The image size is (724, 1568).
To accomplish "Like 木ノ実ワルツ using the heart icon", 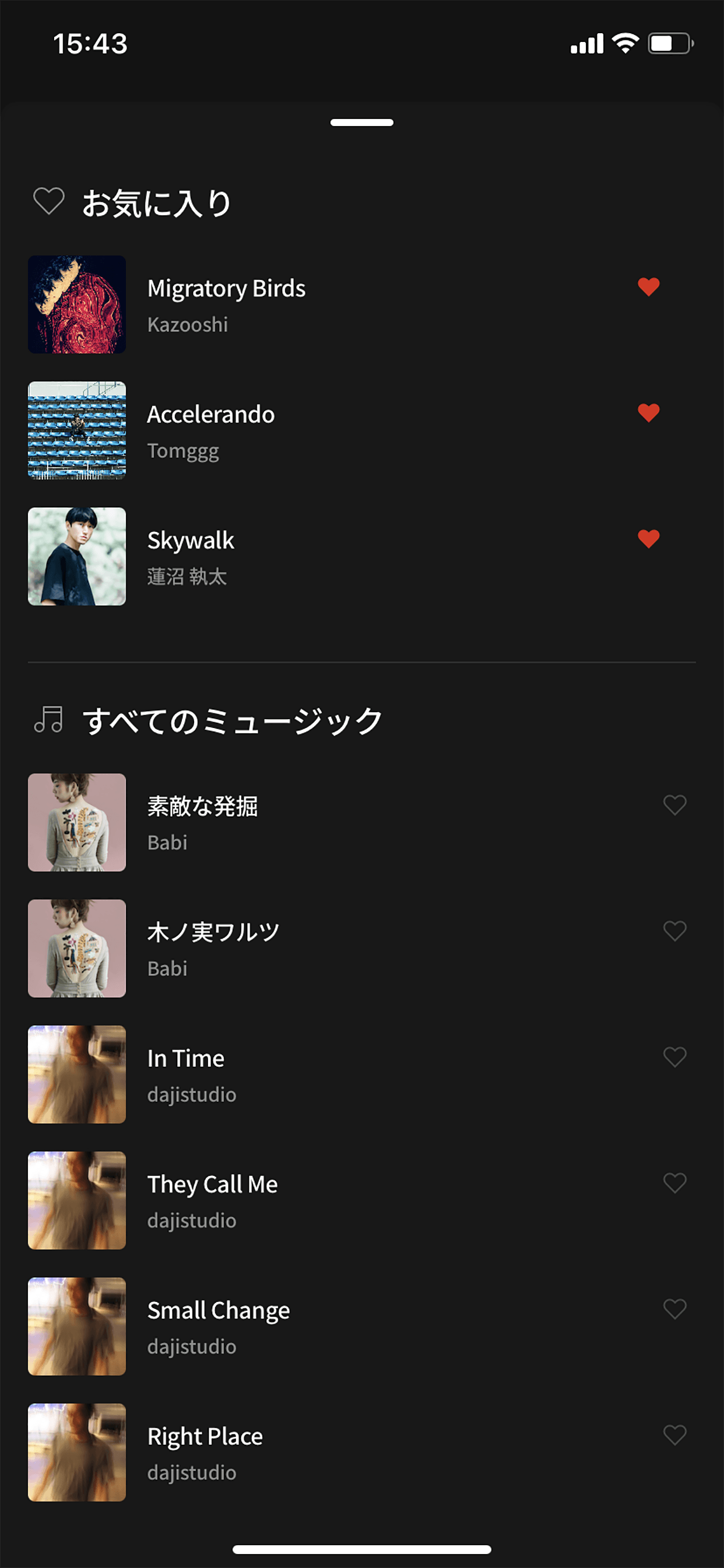I will pyautogui.click(x=674, y=932).
